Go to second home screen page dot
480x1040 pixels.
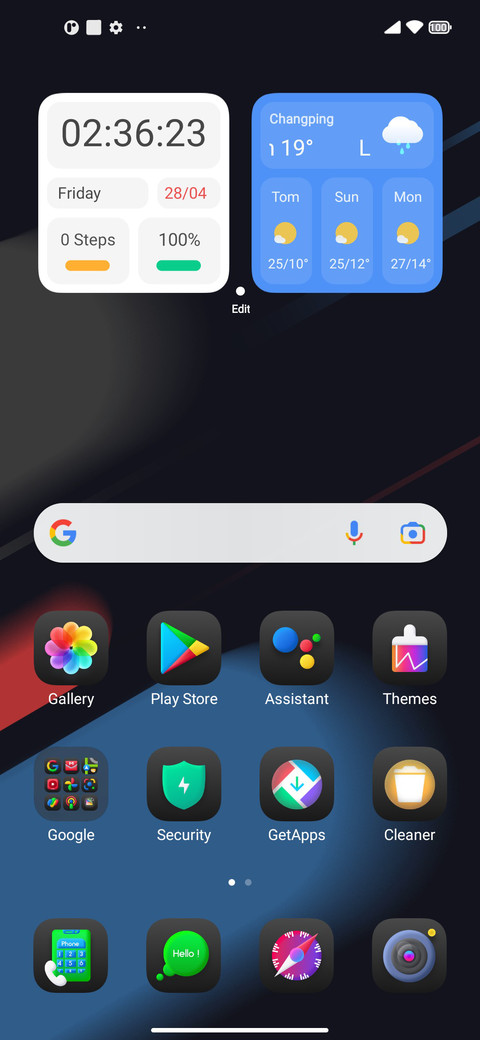click(x=248, y=882)
